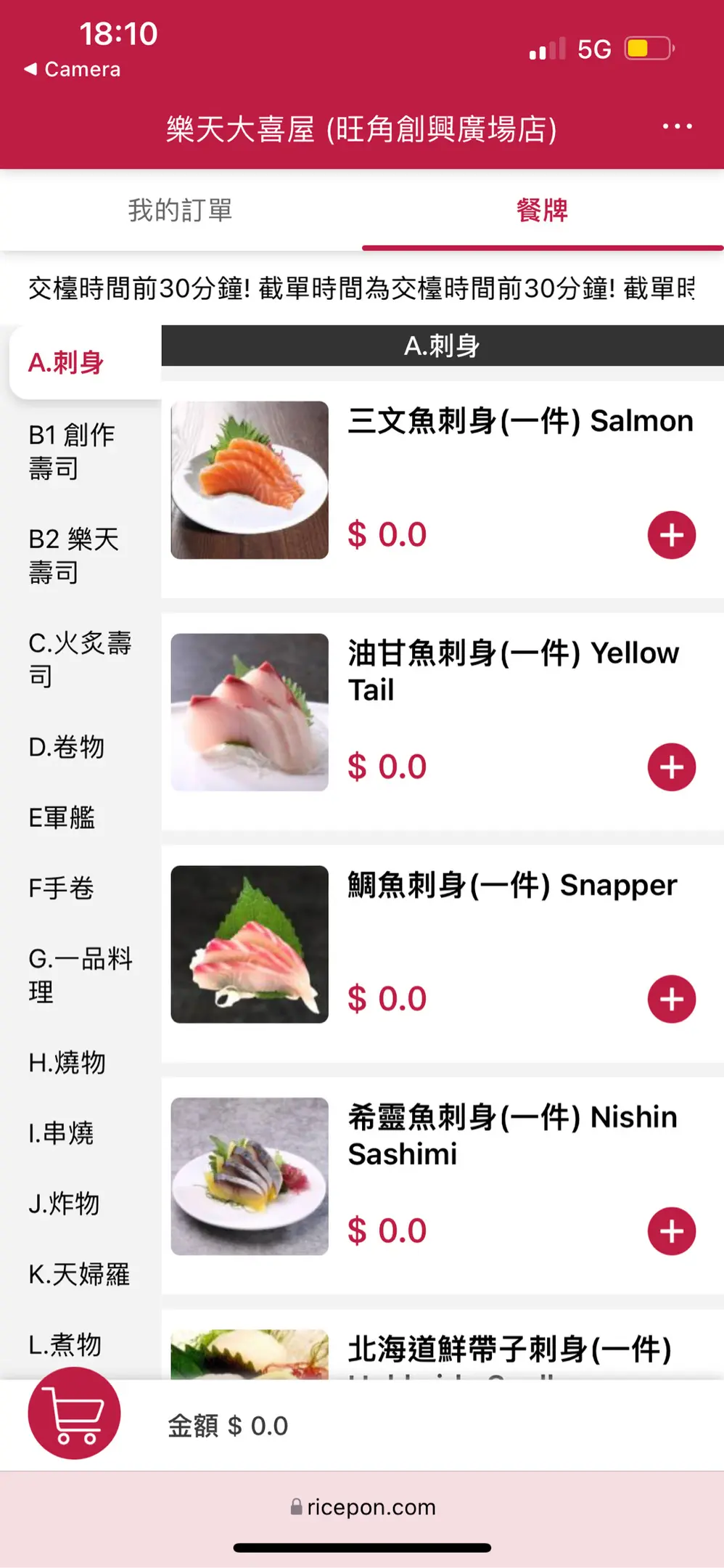724x1568 pixels.
Task: Open the three-dot overflow menu
Action: click(x=677, y=127)
